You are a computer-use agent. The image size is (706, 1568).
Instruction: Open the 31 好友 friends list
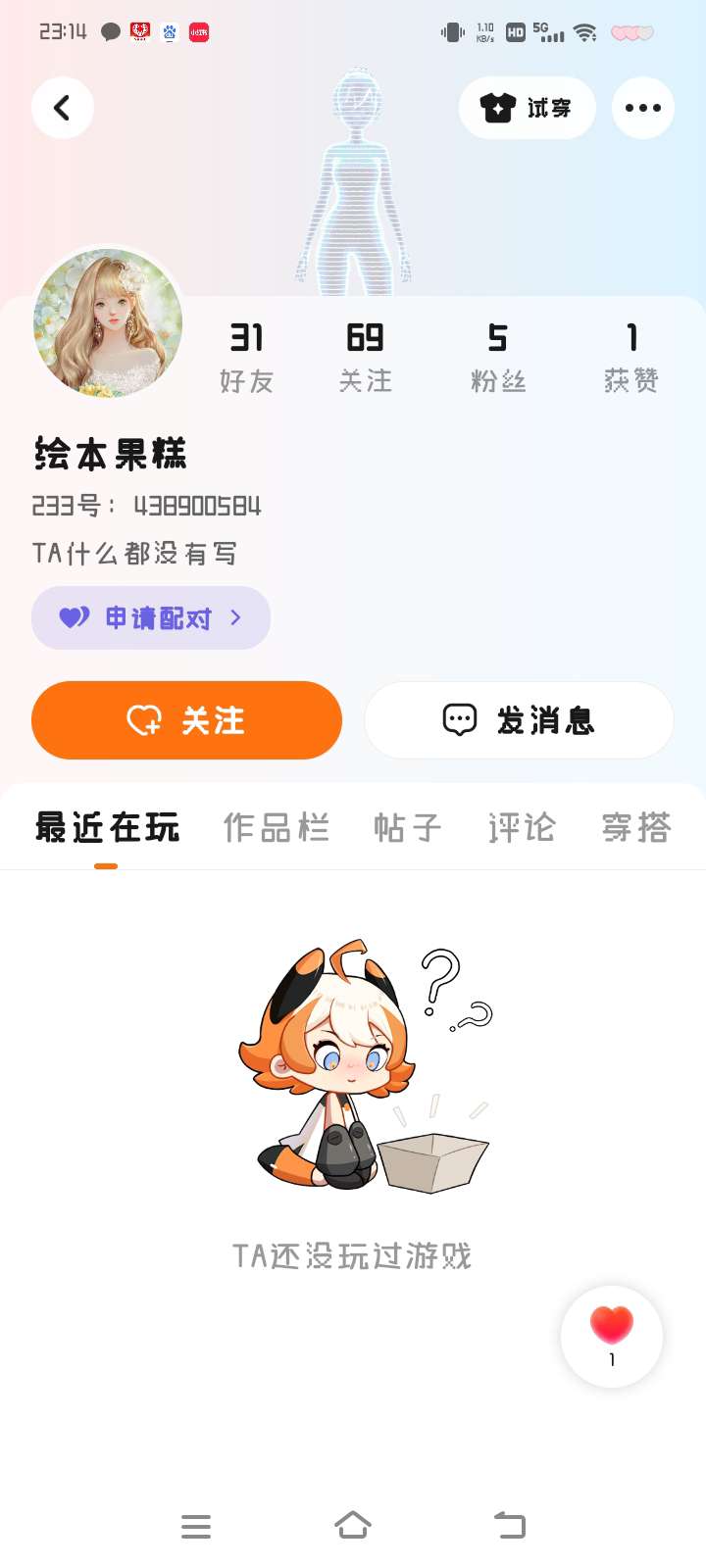click(x=246, y=357)
